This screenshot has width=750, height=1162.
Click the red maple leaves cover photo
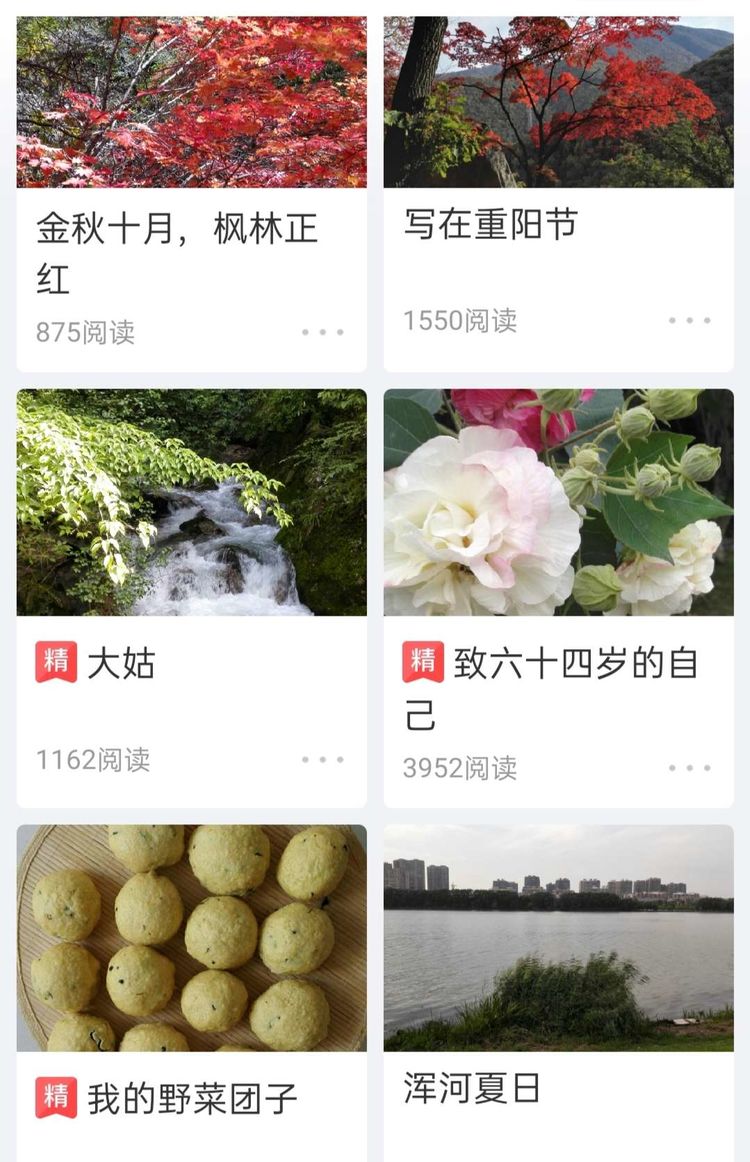190,100
